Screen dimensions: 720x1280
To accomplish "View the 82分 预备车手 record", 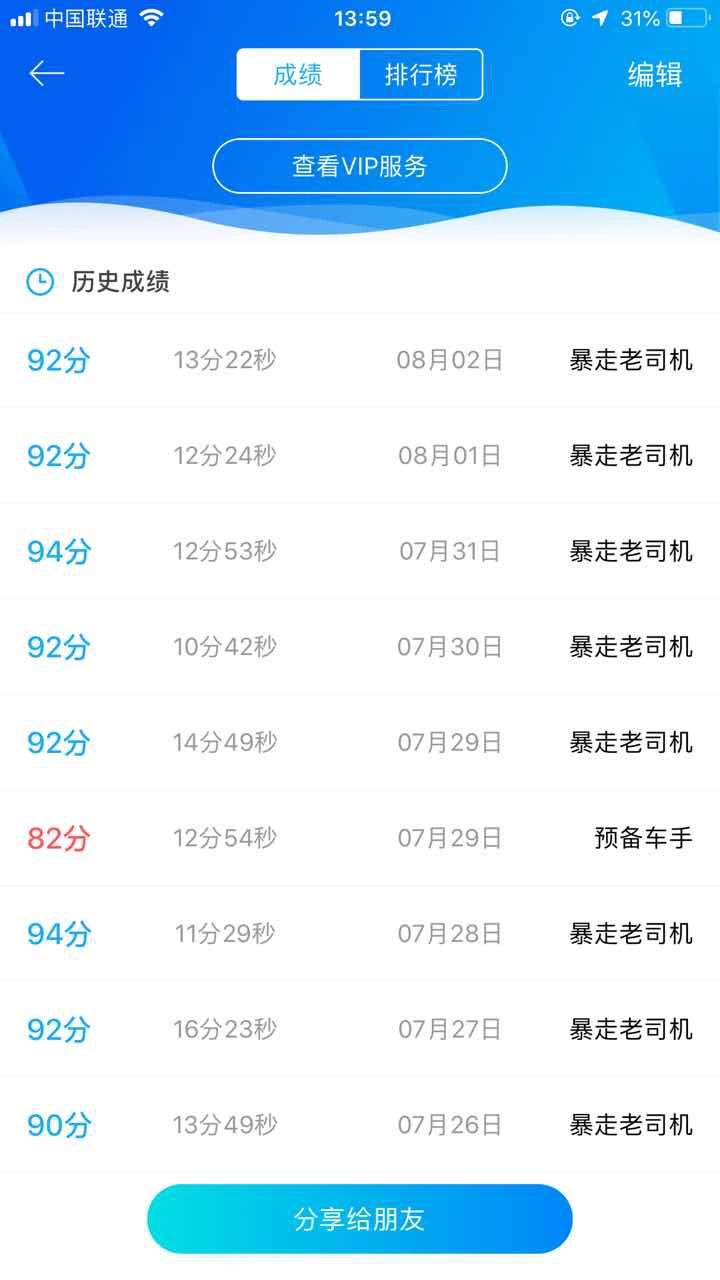I will pos(360,838).
